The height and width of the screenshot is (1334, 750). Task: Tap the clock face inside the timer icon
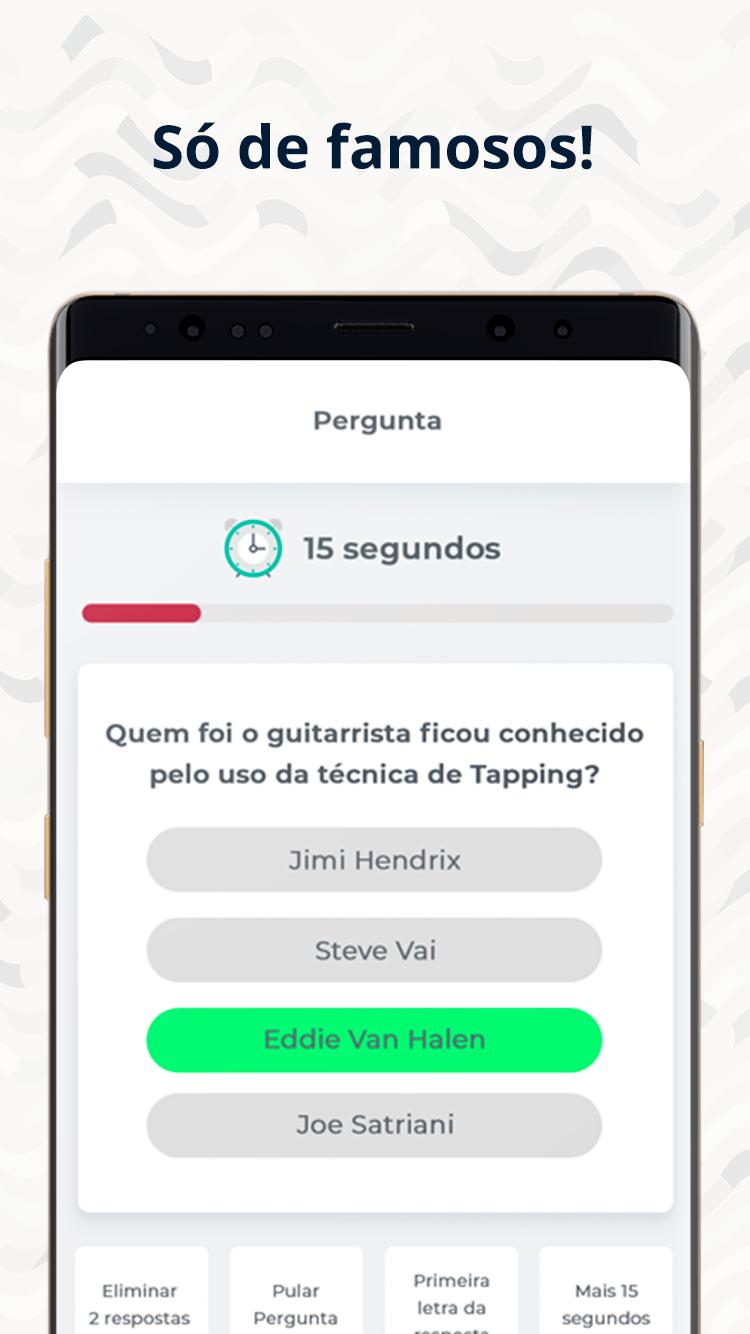pos(253,550)
